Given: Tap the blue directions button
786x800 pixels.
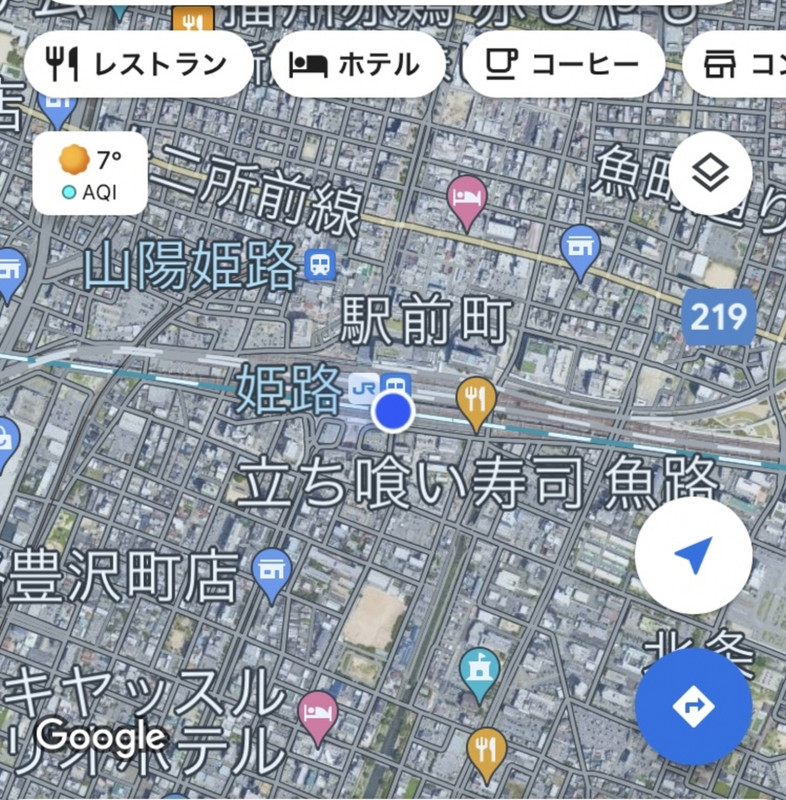Looking at the screenshot, I should (x=694, y=706).
